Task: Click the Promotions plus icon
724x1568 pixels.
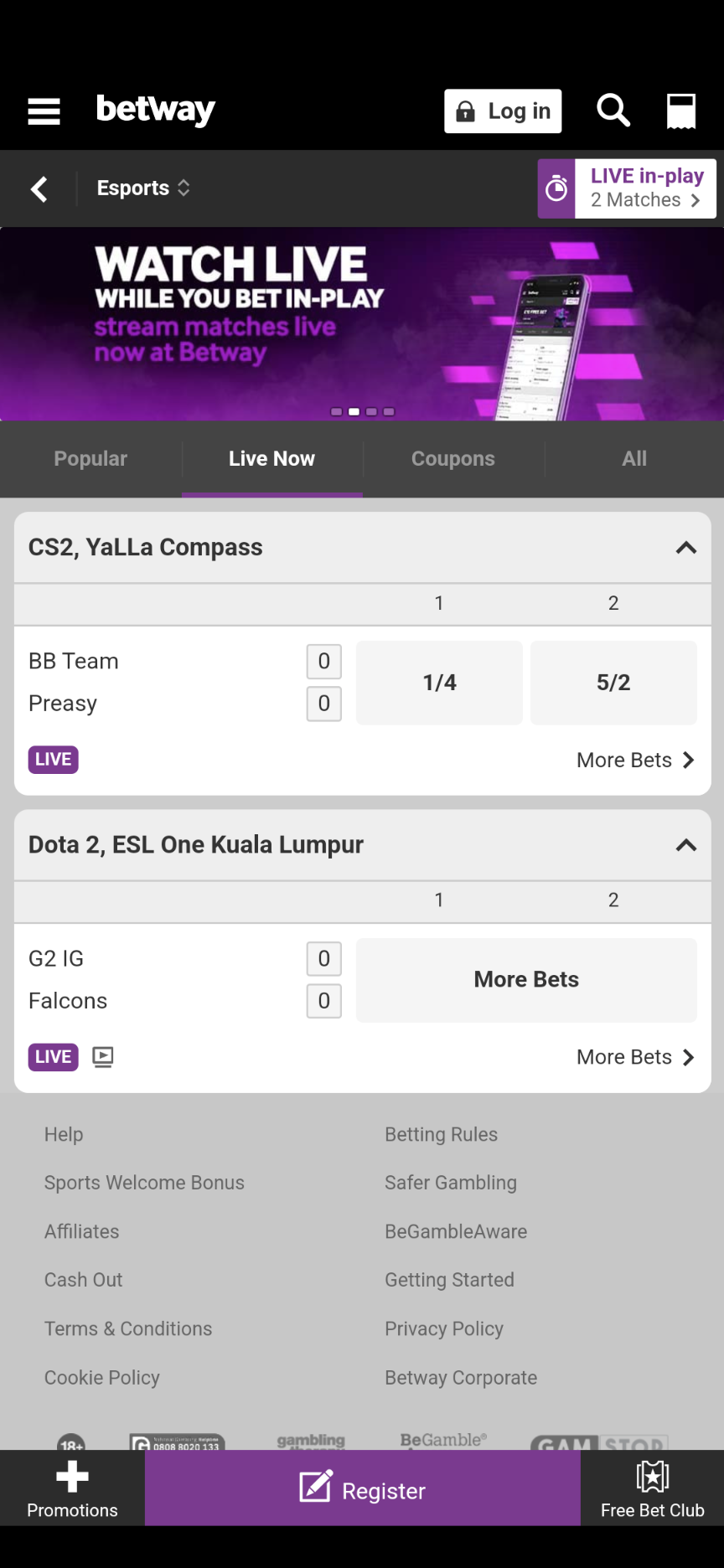Action: 72,1476
